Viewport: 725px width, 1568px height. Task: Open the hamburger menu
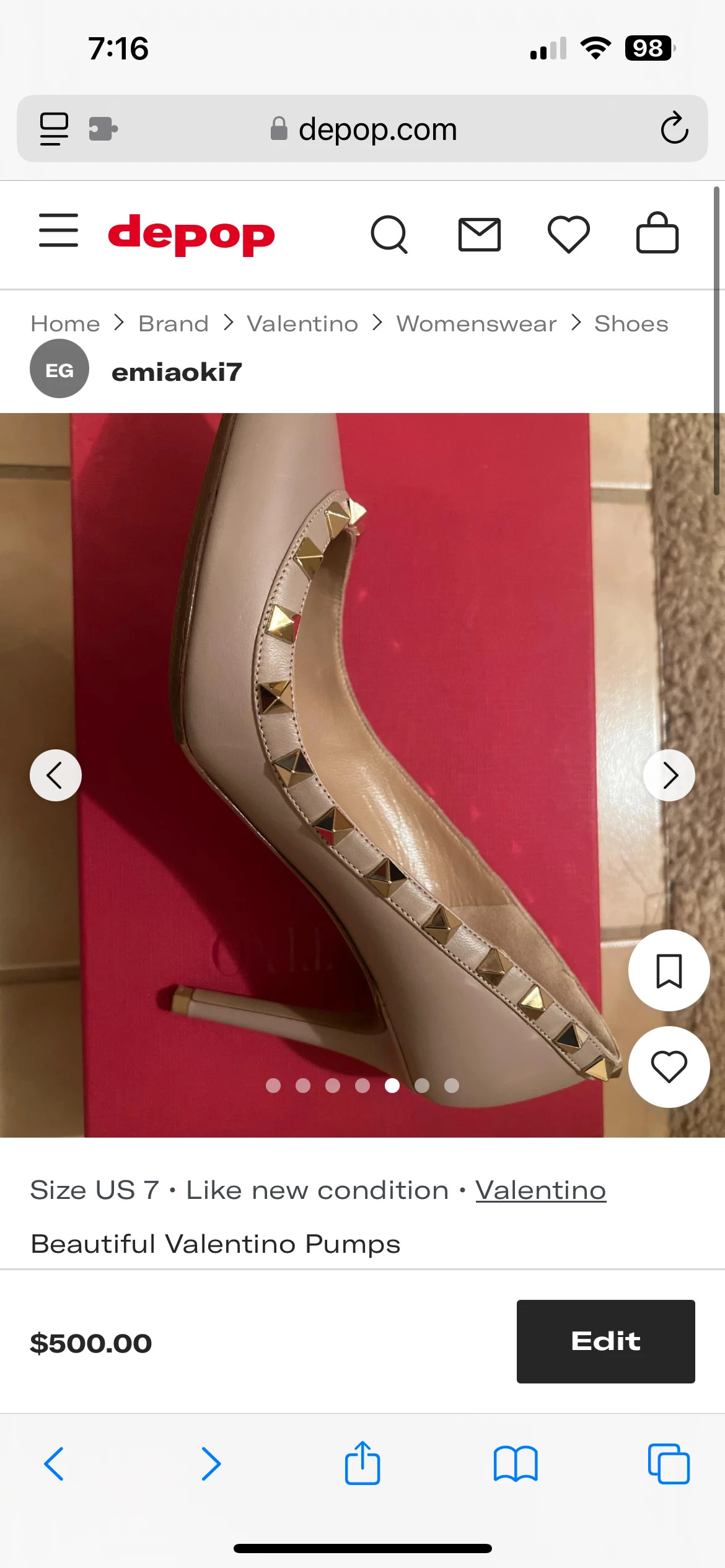pos(58,230)
